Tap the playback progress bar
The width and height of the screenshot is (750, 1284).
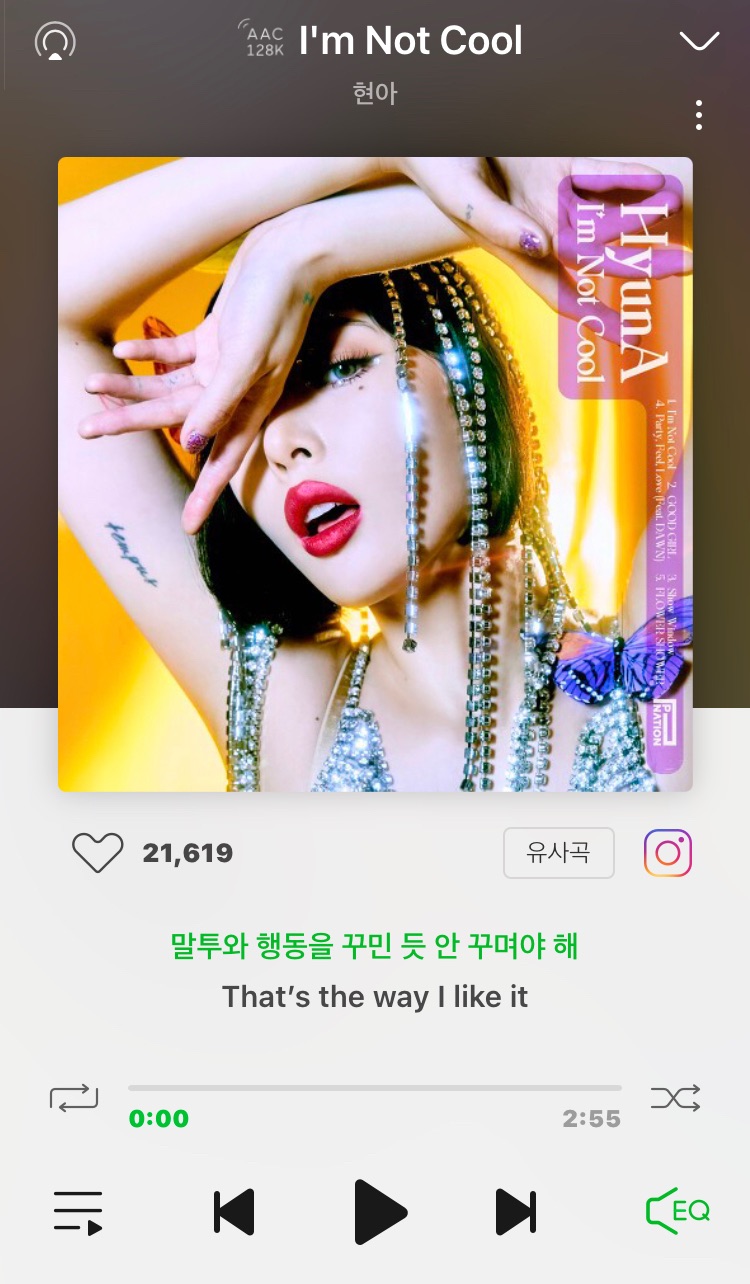(x=375, y=1088)
